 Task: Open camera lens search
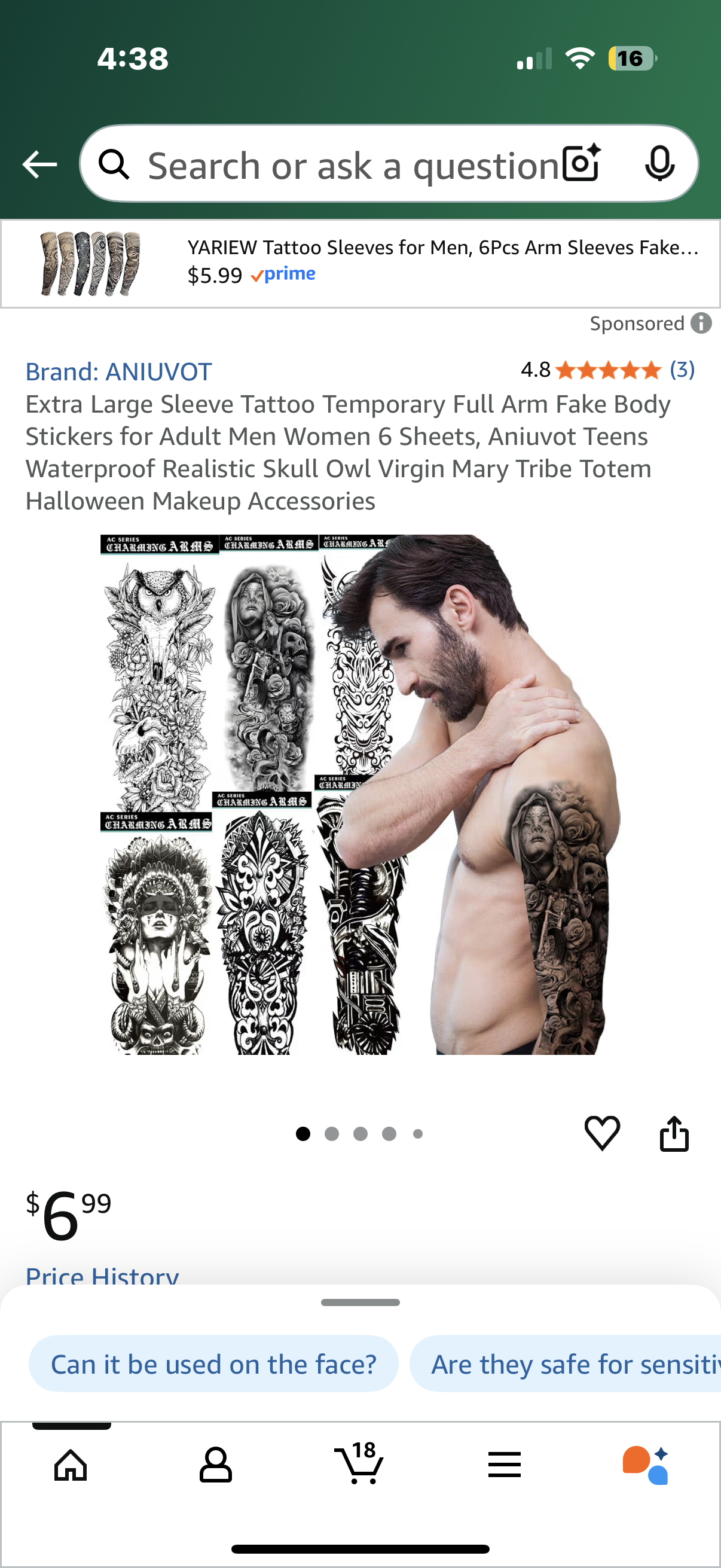581,164
